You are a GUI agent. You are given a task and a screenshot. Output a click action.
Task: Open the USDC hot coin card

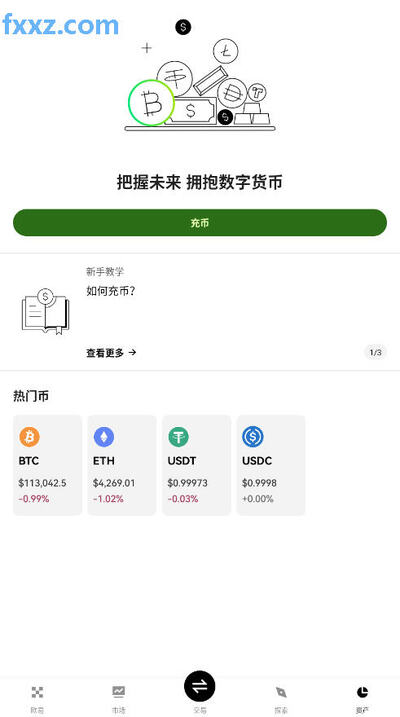[271, 465]
